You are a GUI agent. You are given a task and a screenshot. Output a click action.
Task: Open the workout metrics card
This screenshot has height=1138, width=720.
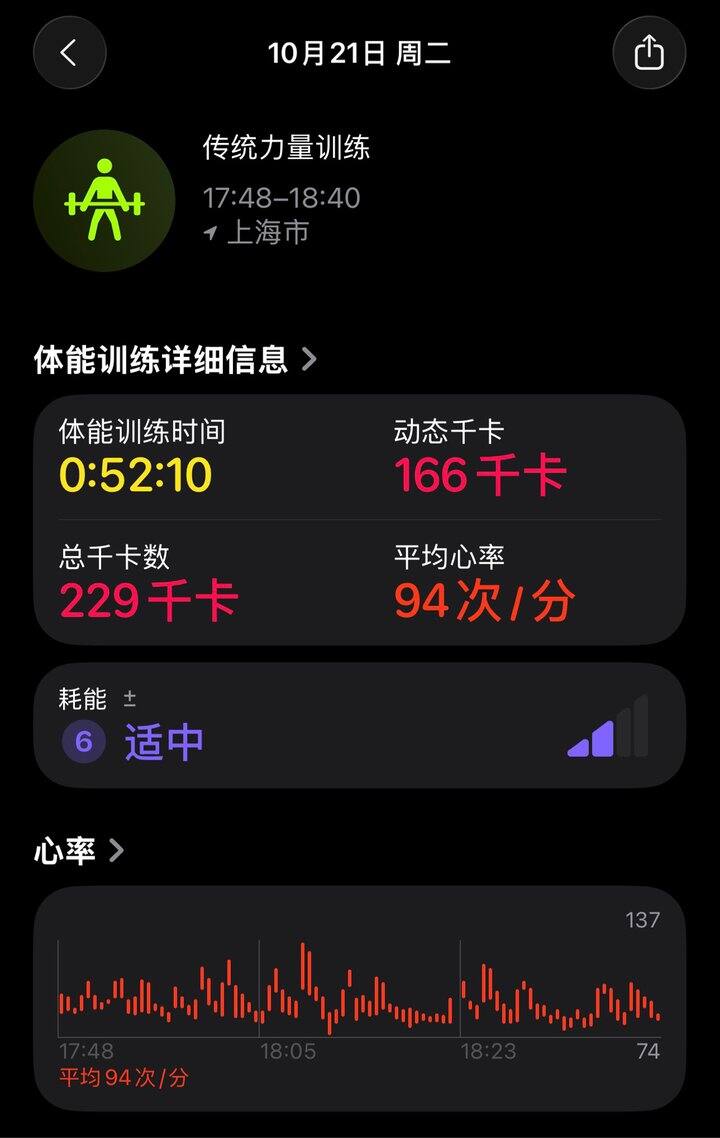click(360, 520)
